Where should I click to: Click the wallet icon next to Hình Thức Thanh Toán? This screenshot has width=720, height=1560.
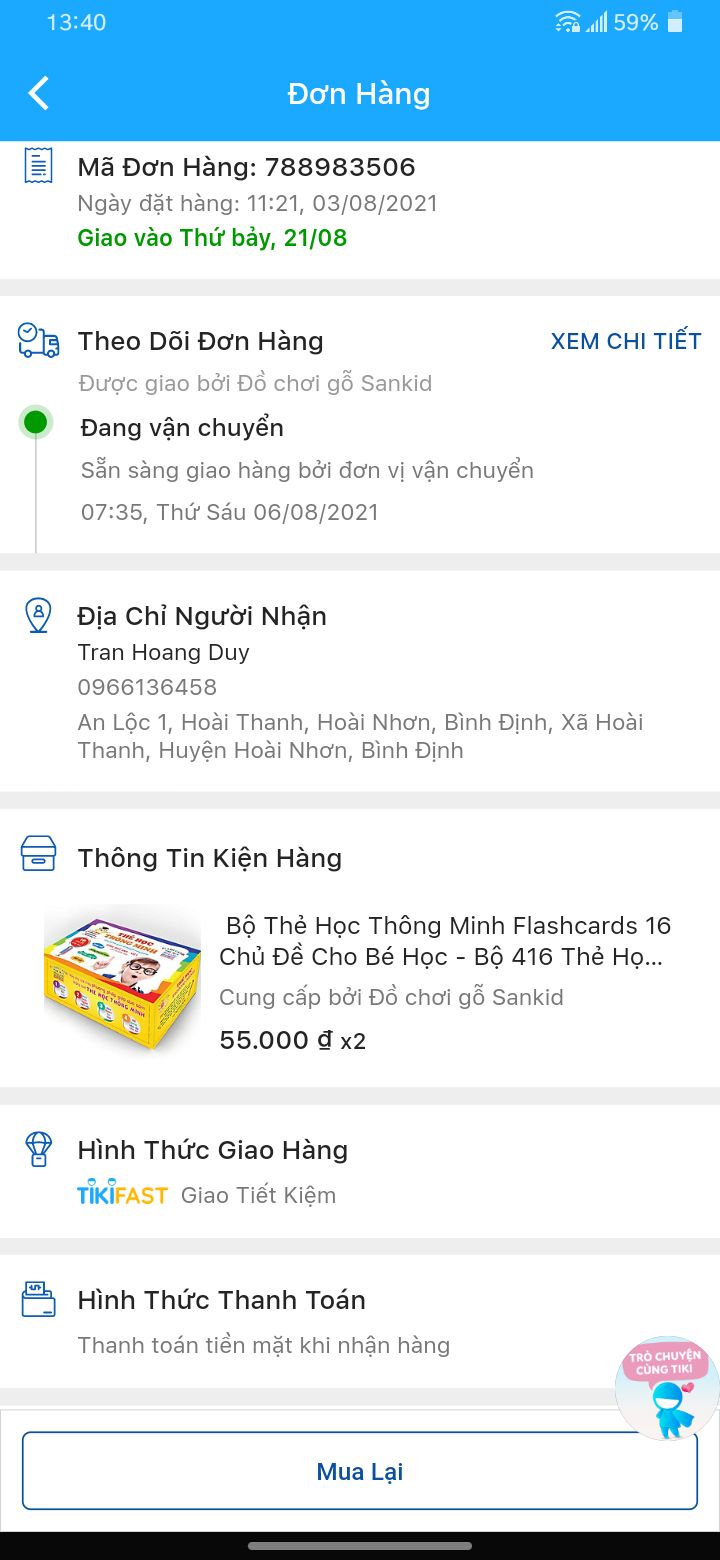click(x=38, y=1300)
